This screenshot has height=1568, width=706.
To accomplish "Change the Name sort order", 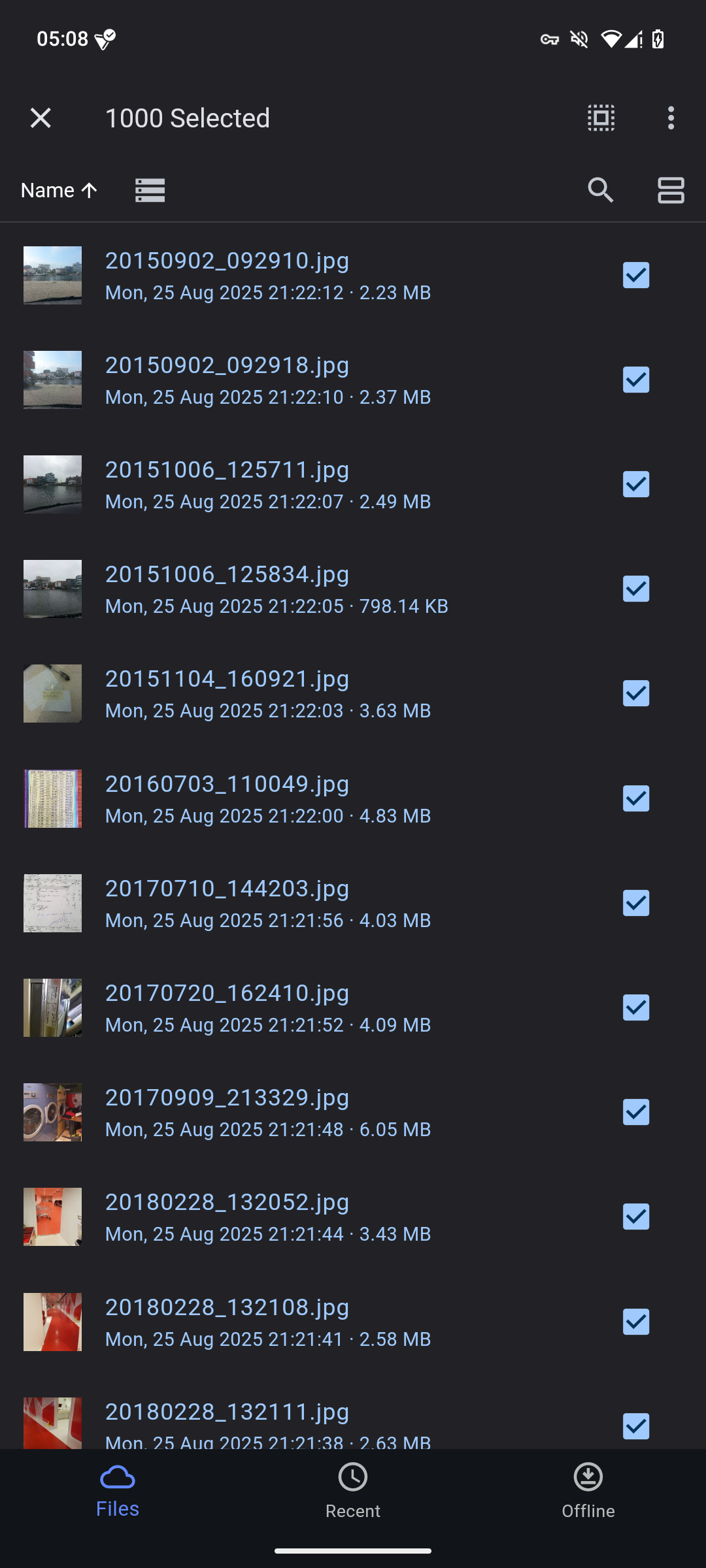I will (59, 190).
